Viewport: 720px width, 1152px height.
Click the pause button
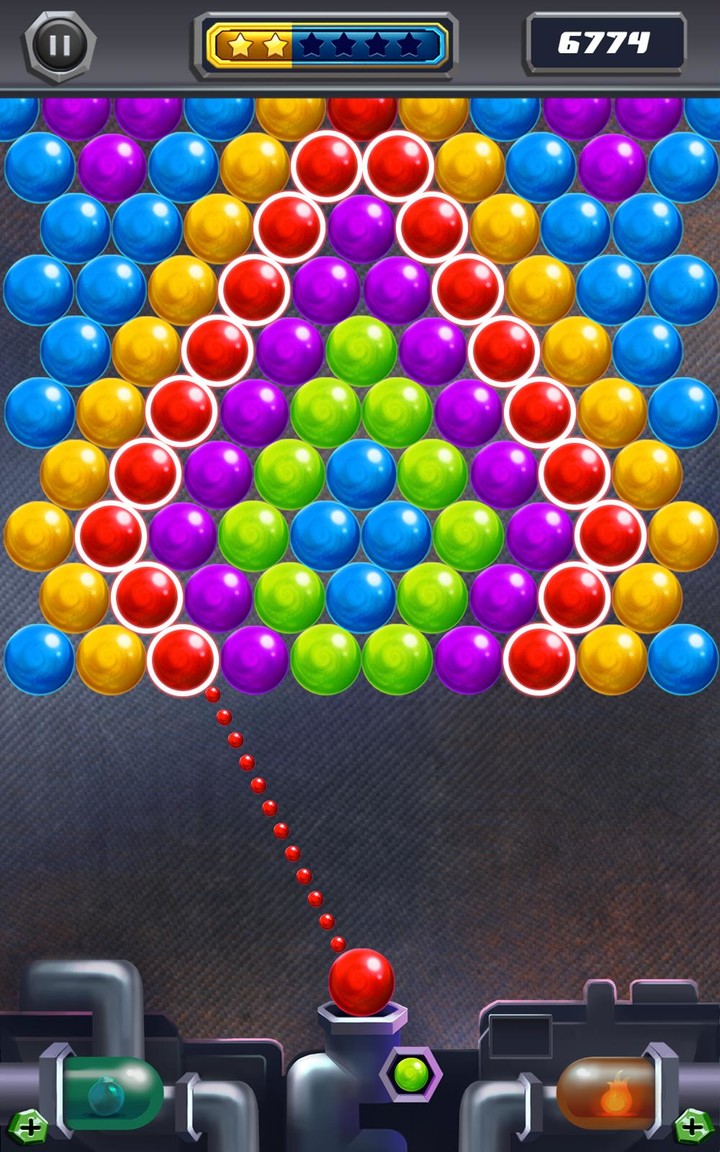[x=58, y=44]
